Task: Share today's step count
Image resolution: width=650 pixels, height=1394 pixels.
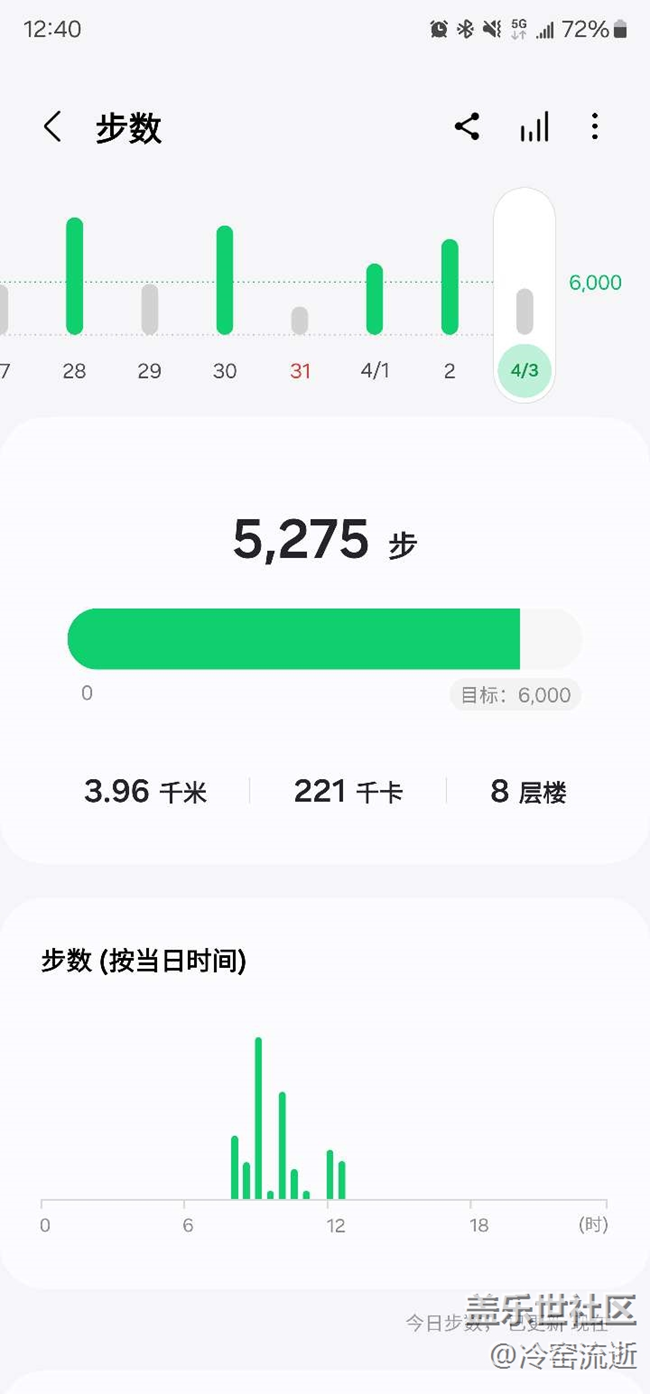Action: point(467,127)
